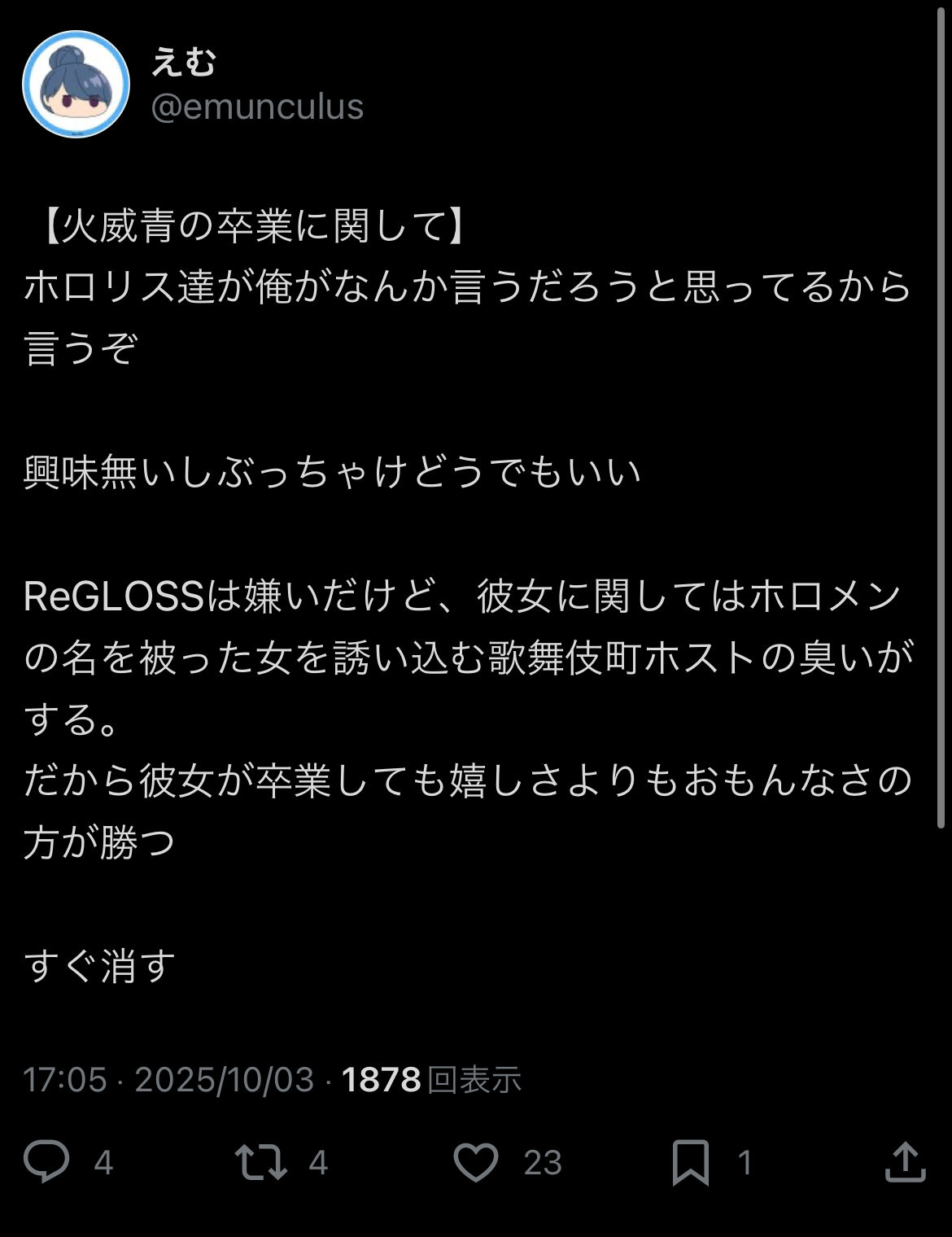Open the @emunculus profile handle

257,107
